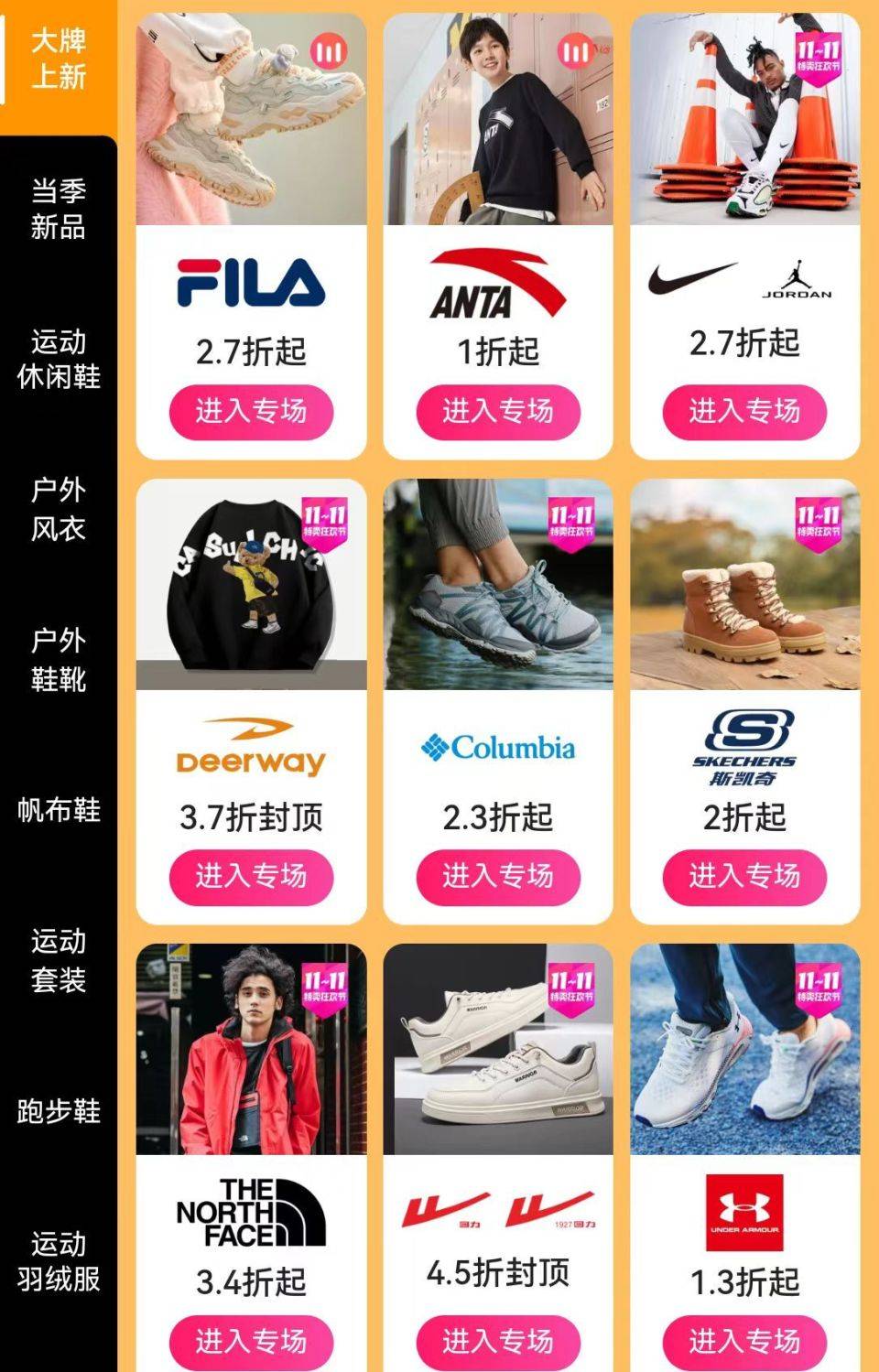Screen dimensions: 879x1372
Task: Open Columbia's 进入专场 button
Action: pyautogui.click(x=498, y=877)
